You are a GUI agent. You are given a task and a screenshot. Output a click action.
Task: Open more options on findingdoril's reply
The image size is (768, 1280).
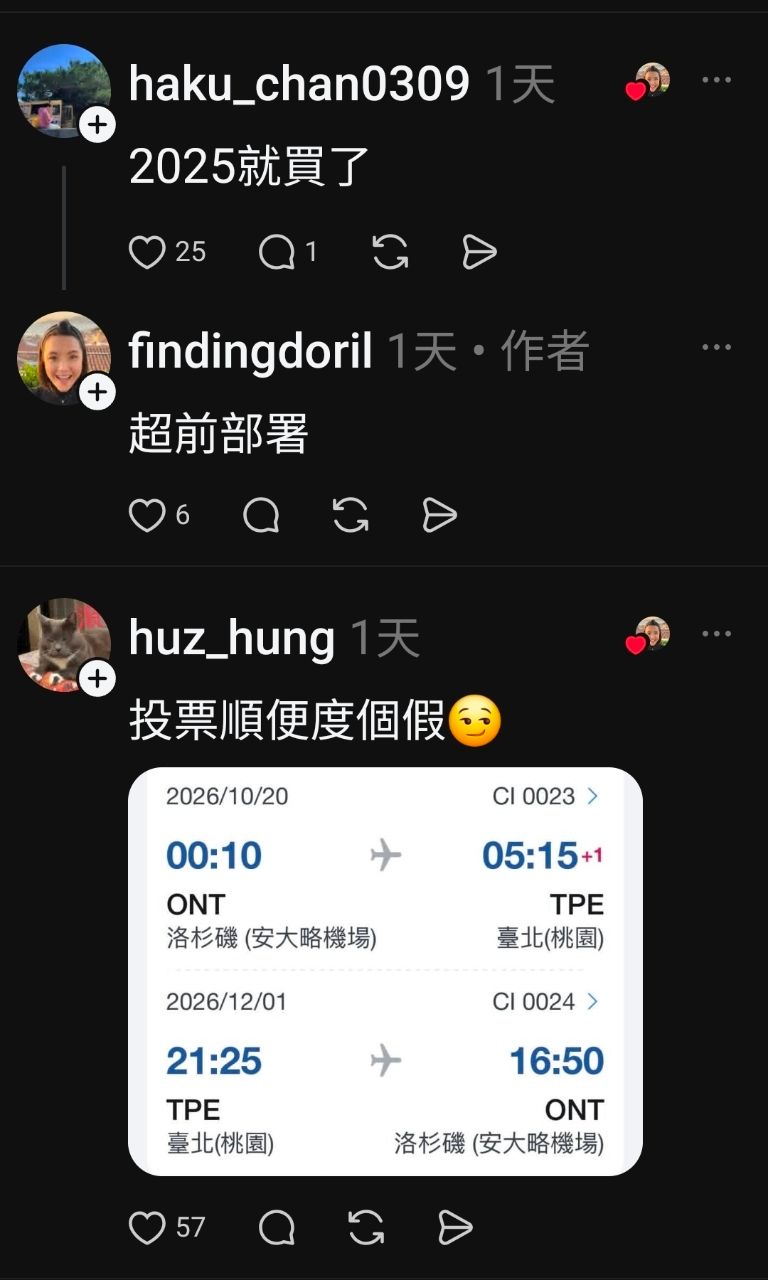point(716,348)
